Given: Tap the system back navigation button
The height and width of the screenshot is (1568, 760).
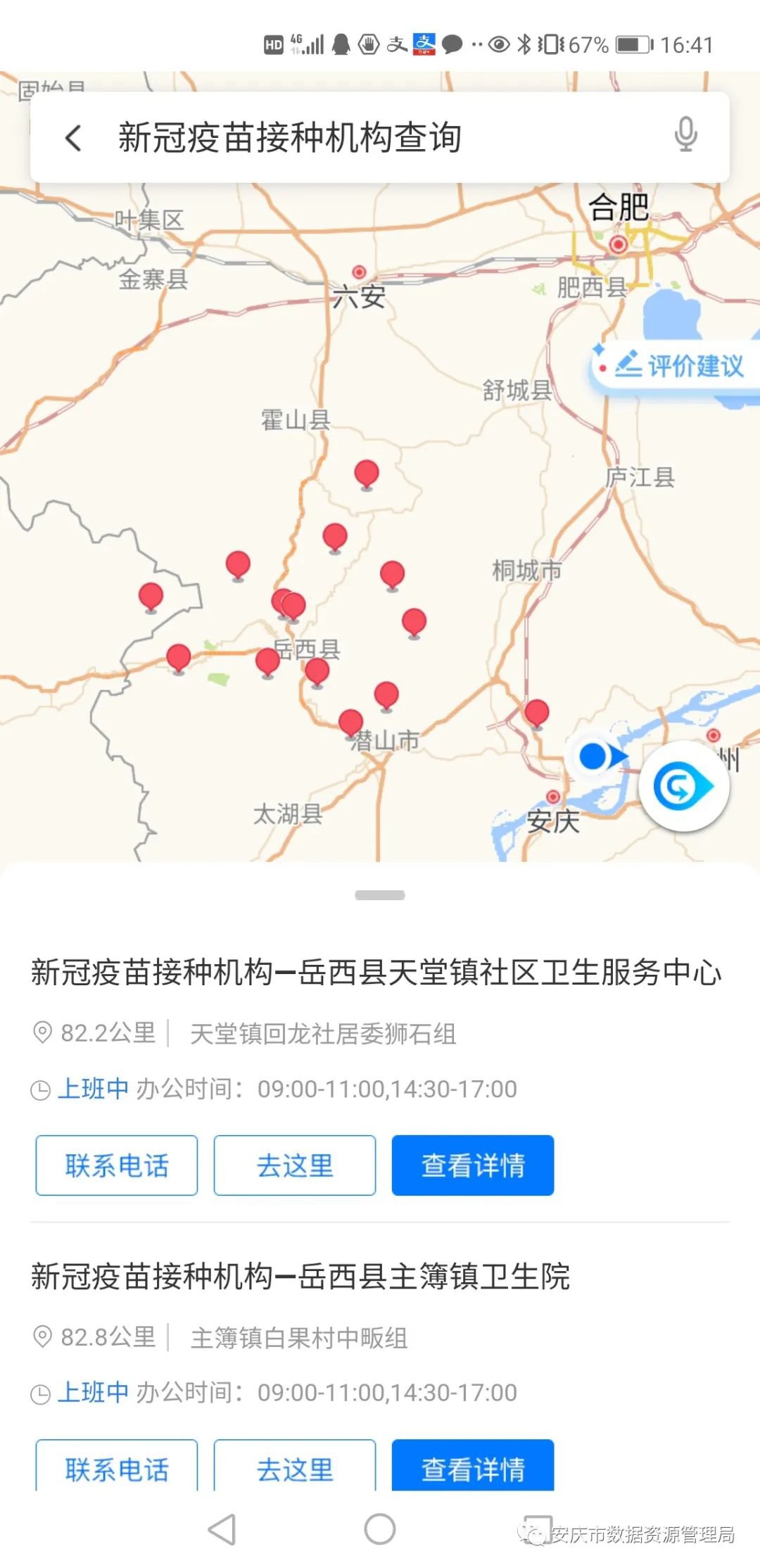Looking at the screenshot, I should [222, 1530].
